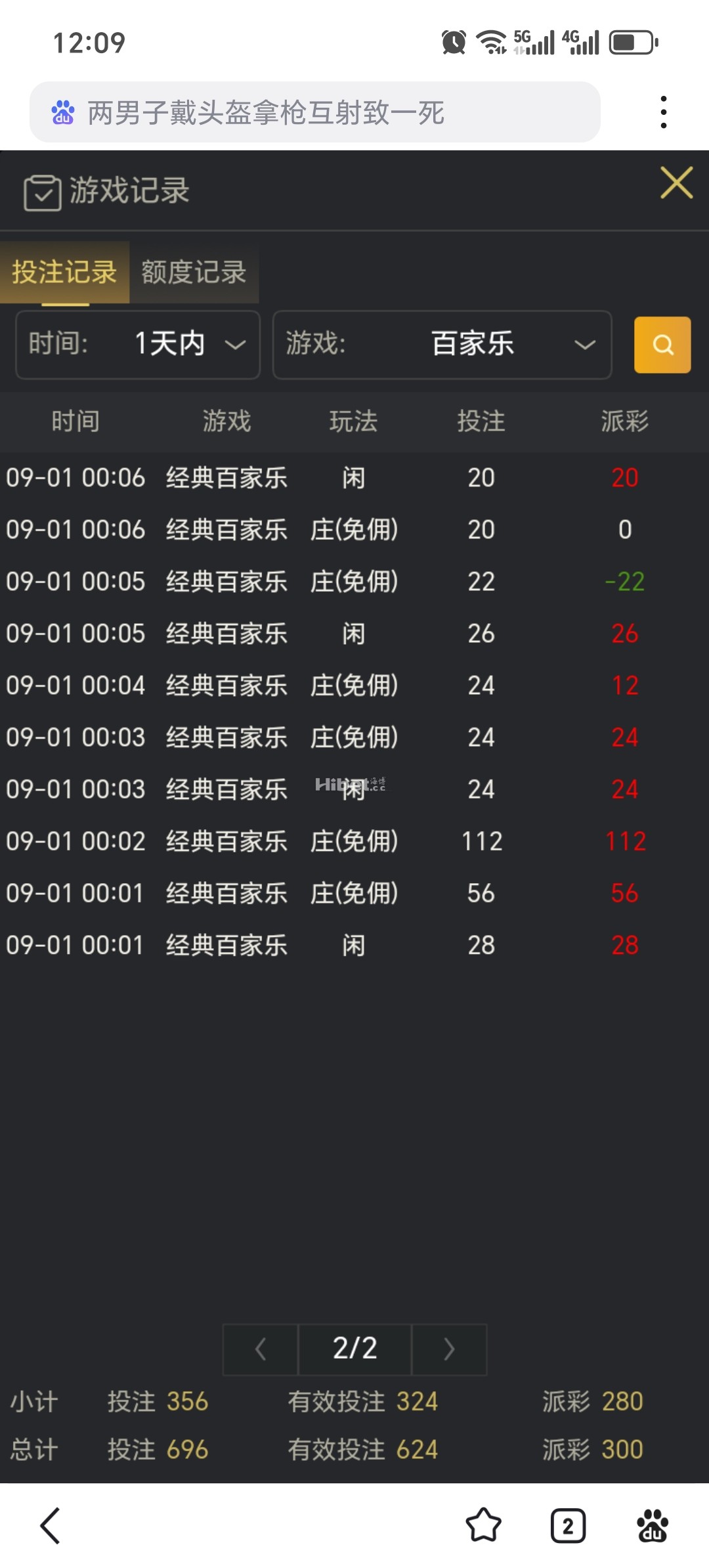
Task: Open the 时间 1天内 dropdown
Action: point(137,344)
